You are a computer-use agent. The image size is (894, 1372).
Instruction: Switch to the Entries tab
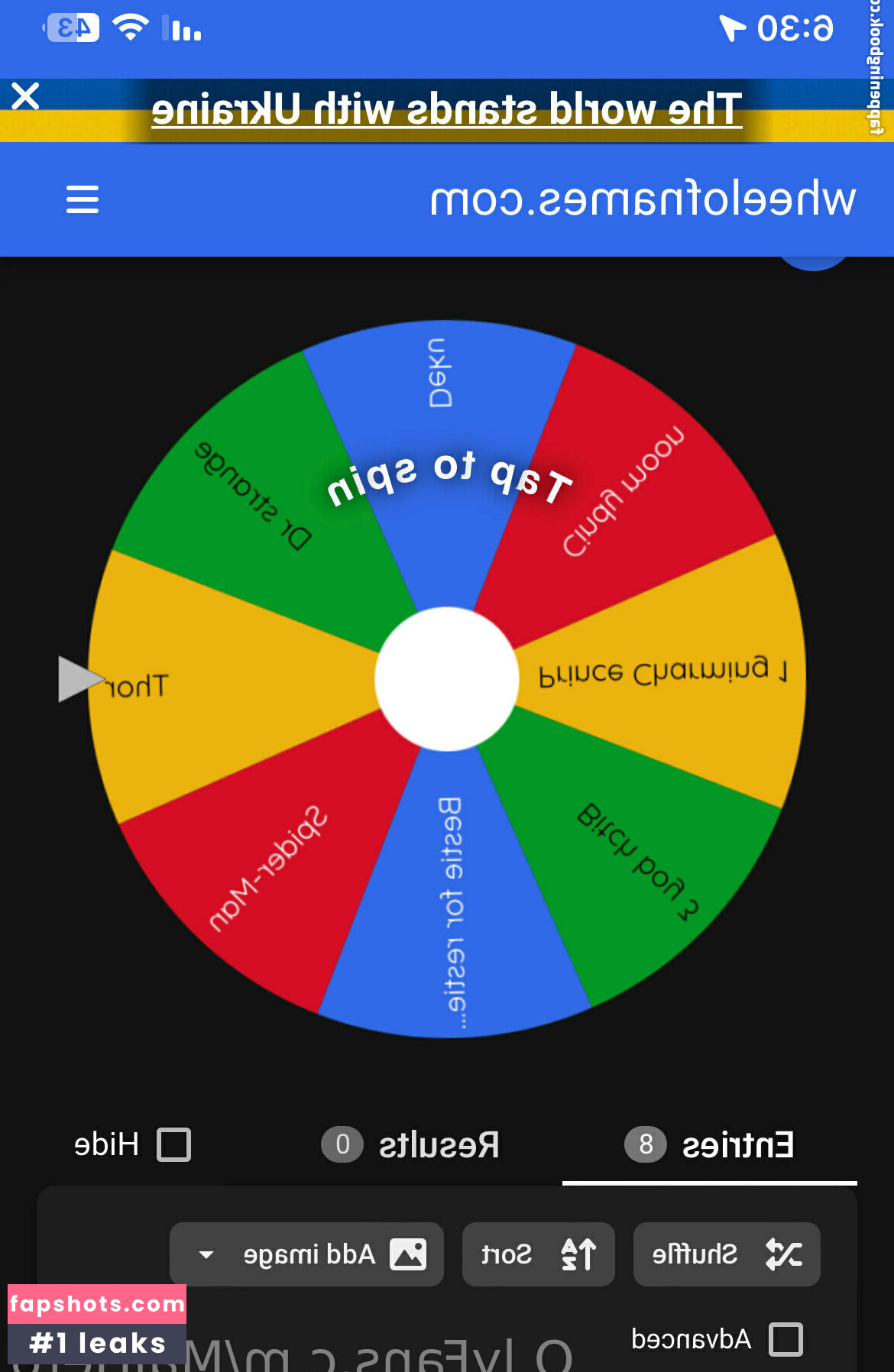[710, 1145]
